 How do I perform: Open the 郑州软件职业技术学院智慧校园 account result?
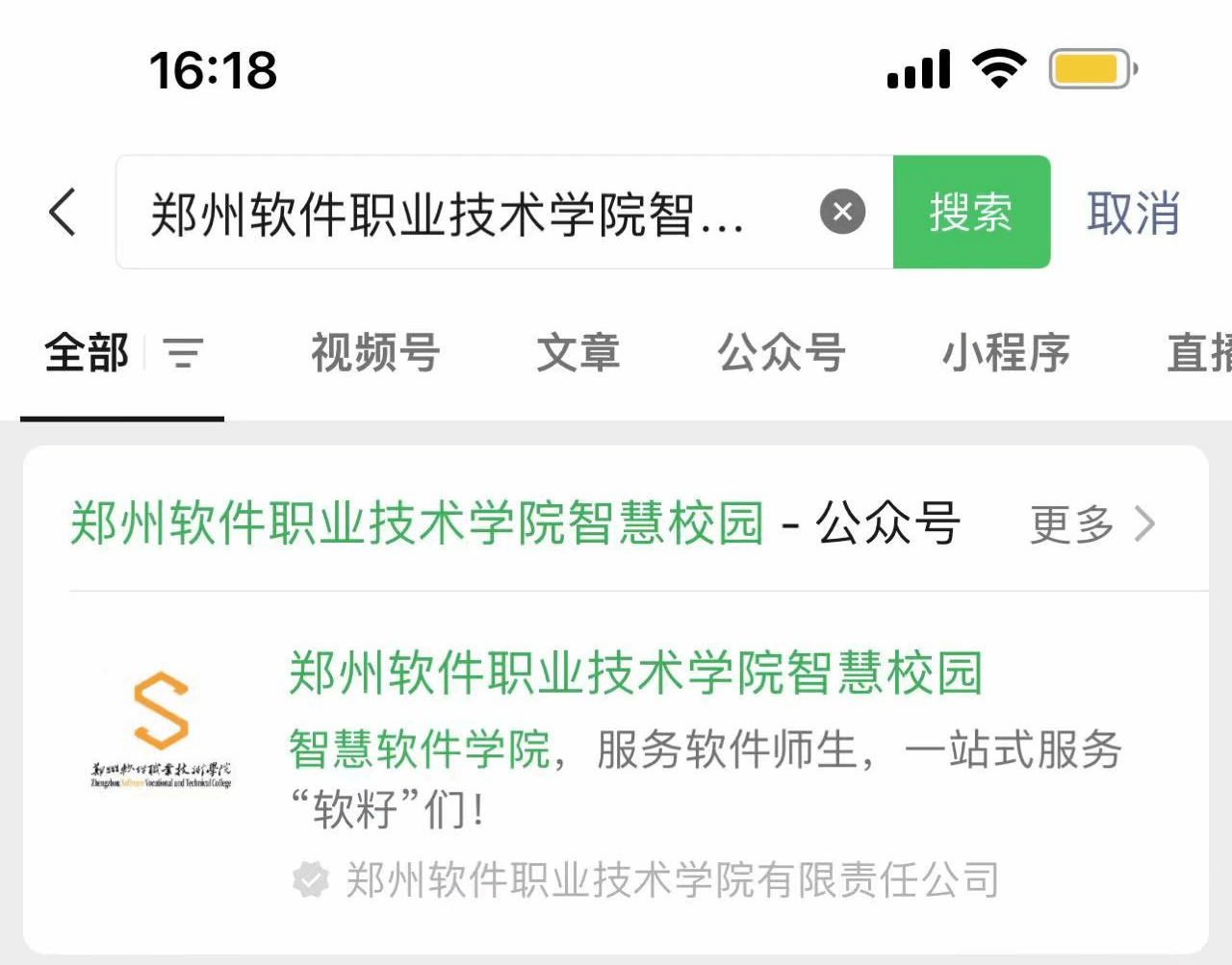coord(635,673)
